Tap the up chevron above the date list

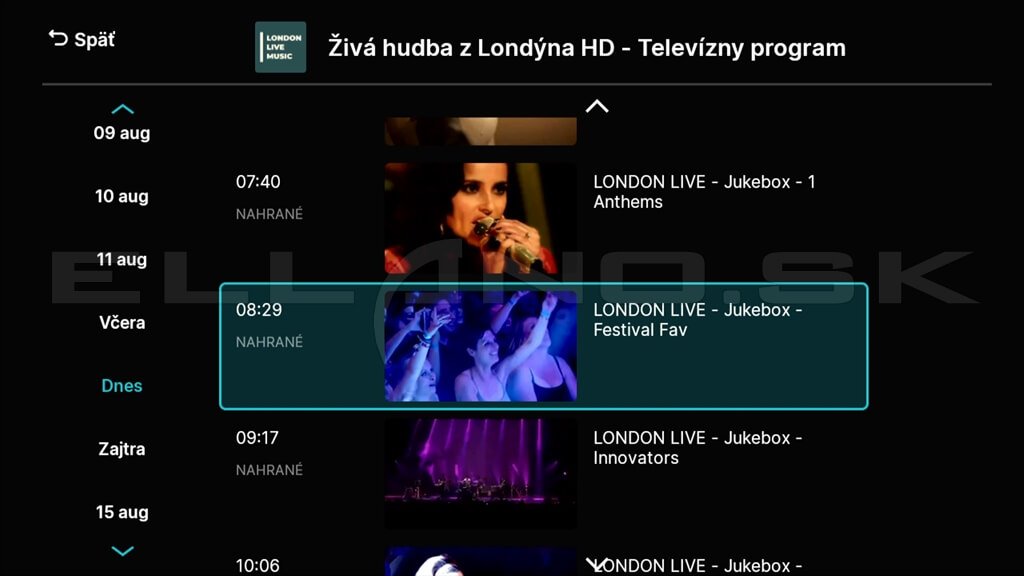pos(122,109)
